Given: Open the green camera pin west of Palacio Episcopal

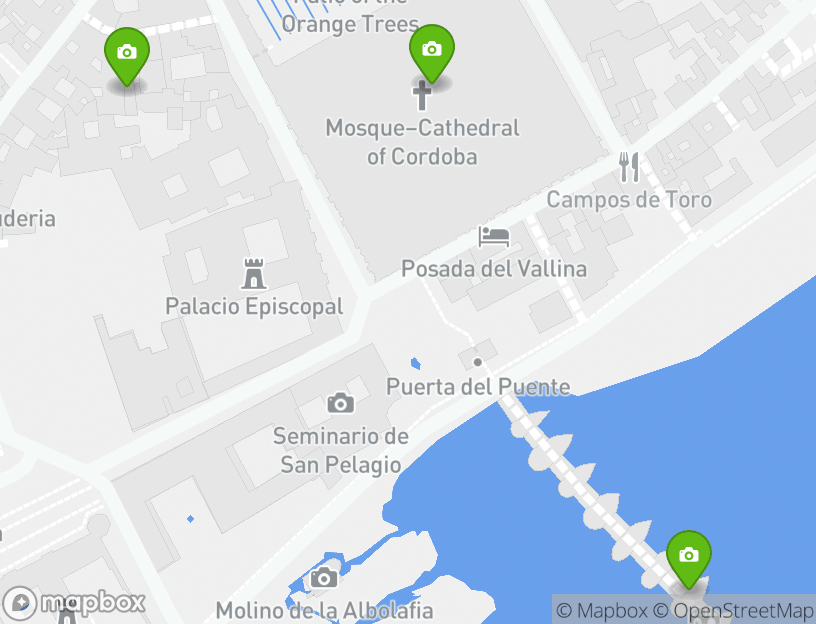Looking at the screenshot, I should click(127, 53).
